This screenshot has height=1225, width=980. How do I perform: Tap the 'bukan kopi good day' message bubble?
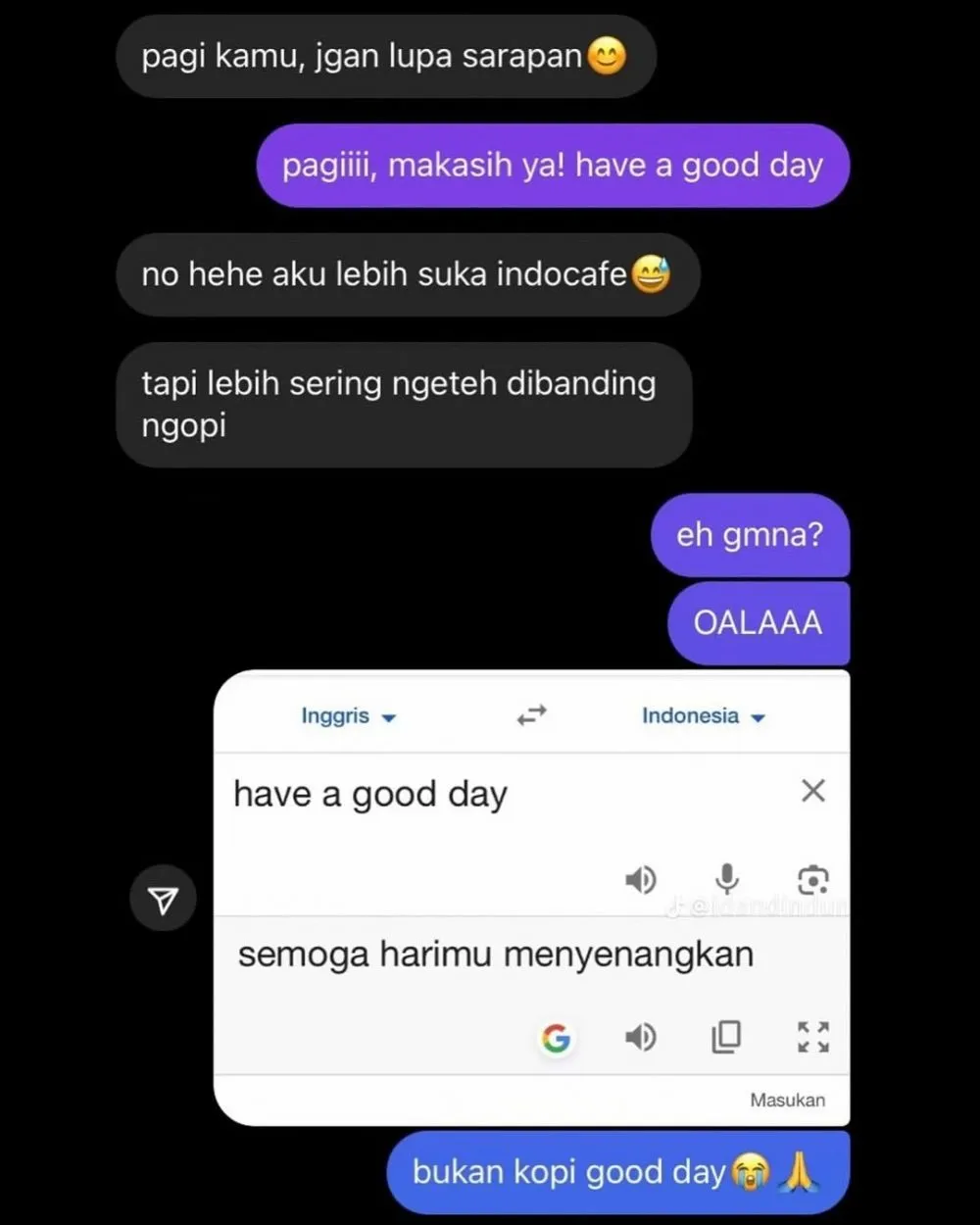(x=617, y=1172)
